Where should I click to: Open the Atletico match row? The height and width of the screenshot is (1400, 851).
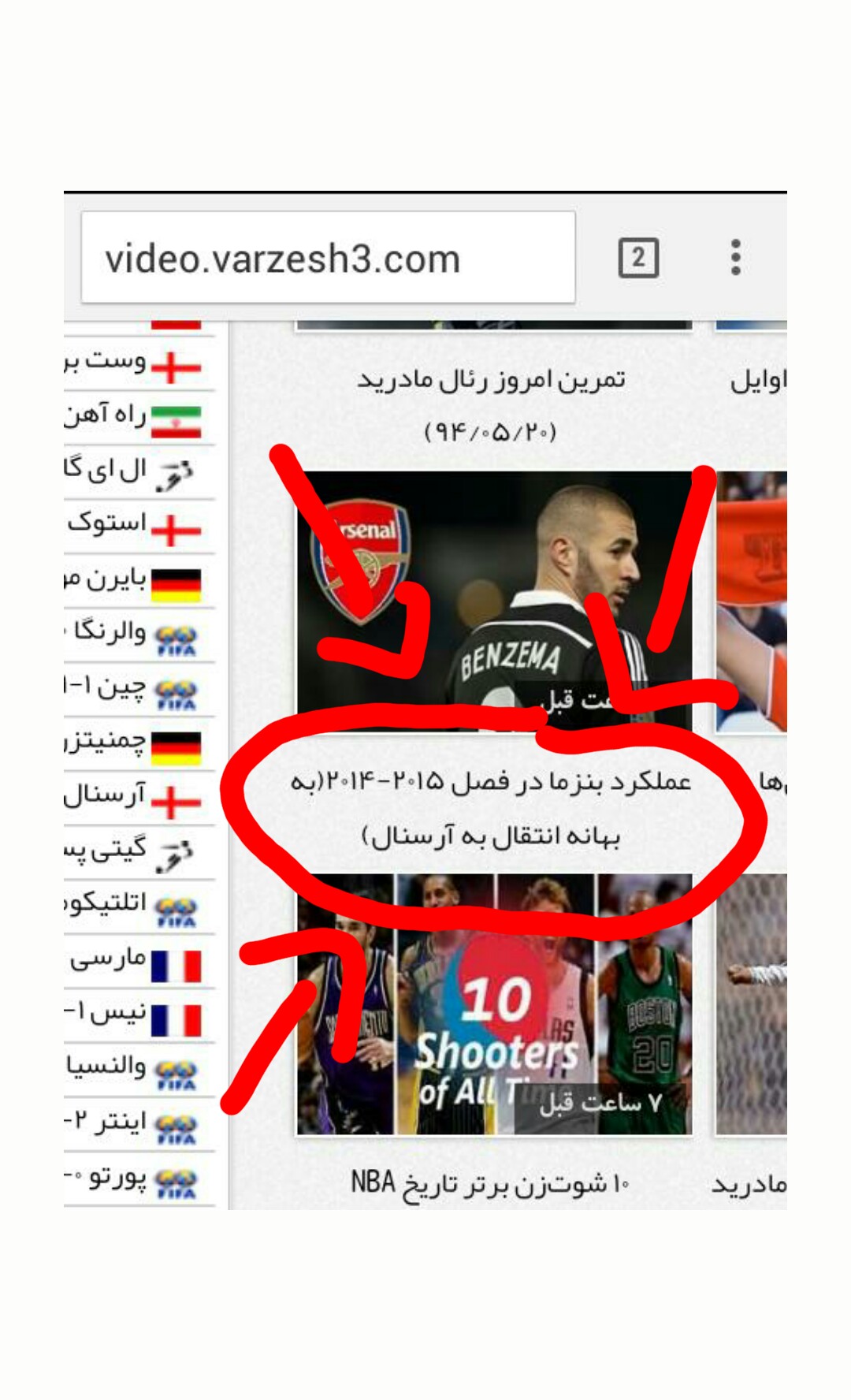[139, 907]
